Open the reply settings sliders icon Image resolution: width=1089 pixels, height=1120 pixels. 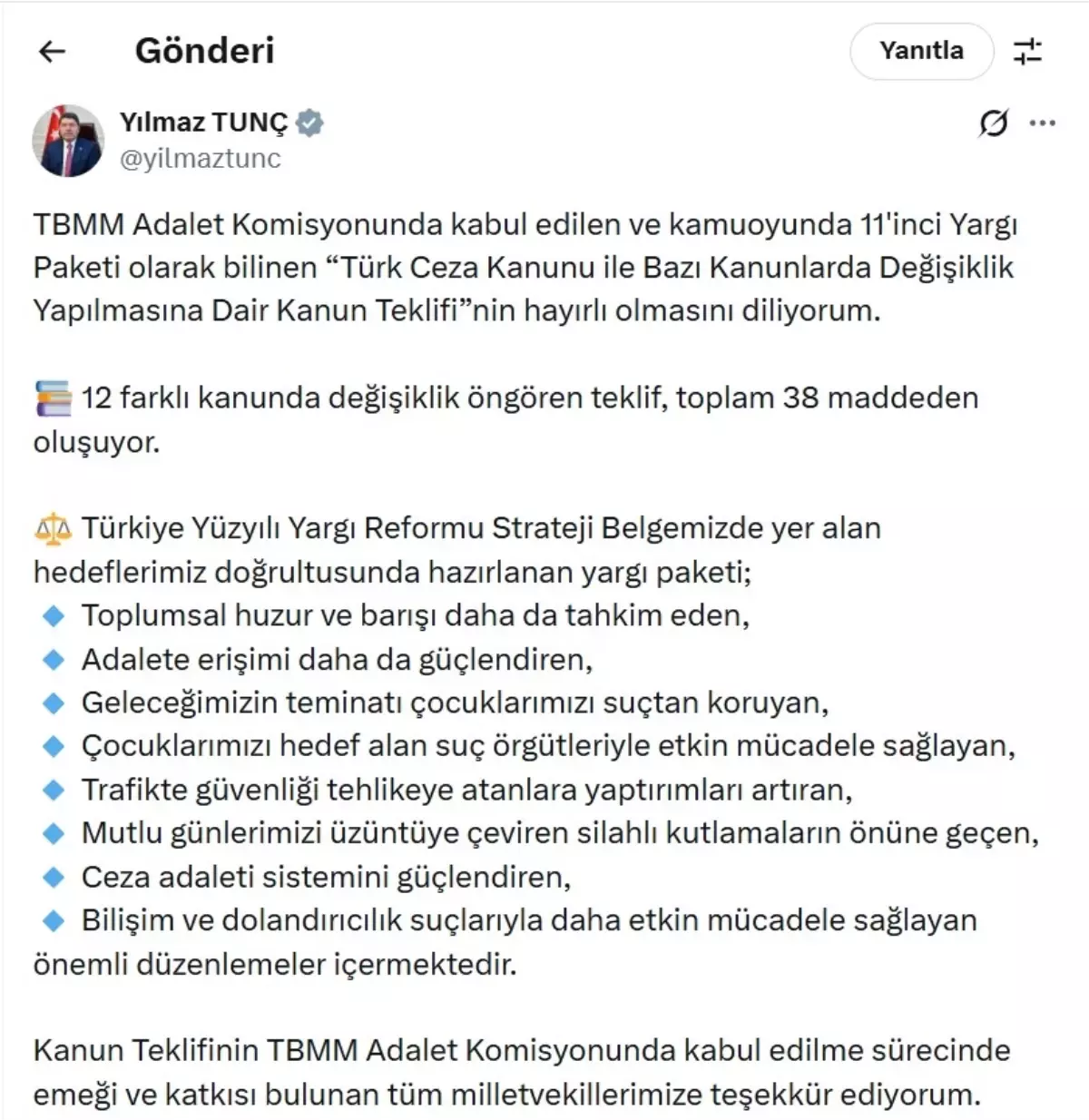tap(1030, 52)
